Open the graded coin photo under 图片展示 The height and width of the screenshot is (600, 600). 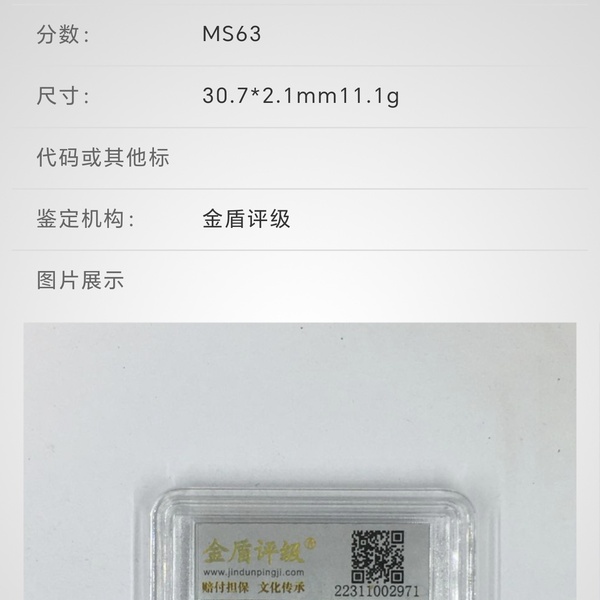click(300, 460)
